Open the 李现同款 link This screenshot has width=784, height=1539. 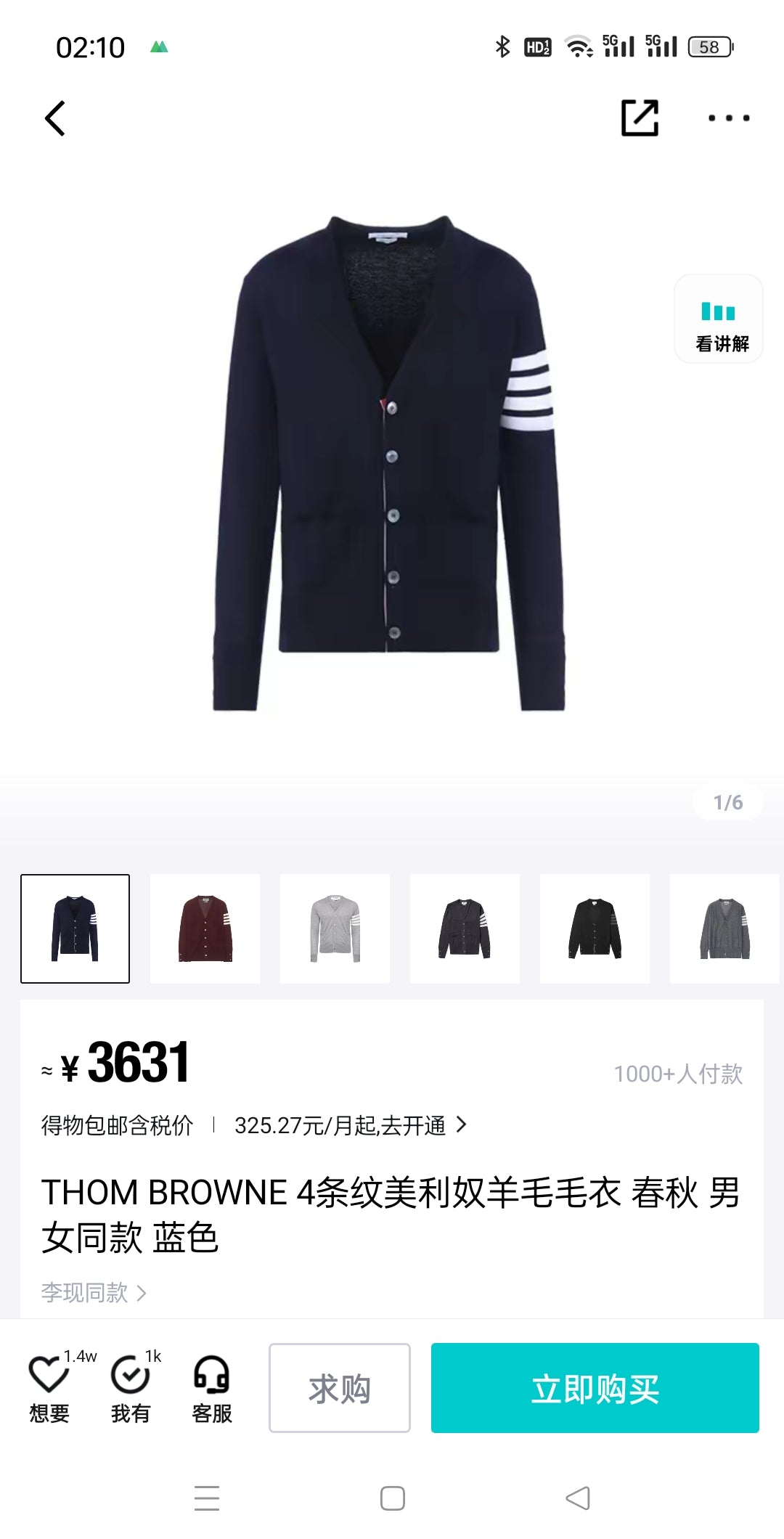pyautogui.click(x=94, y=1292)
